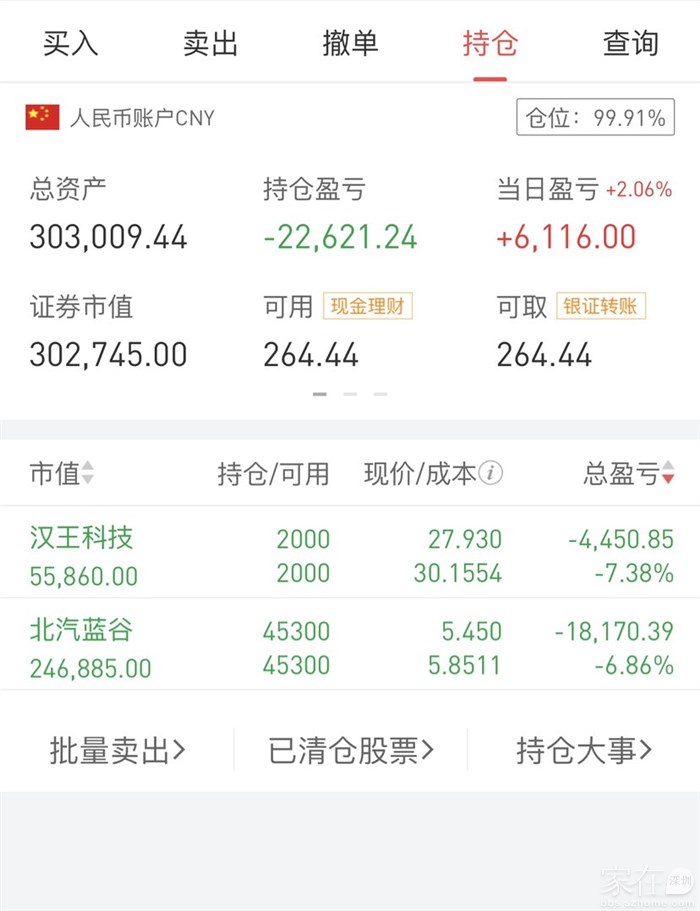The width and height of the screenshot is (700, 911).
Task: Tap the 现金理财 tag
Action: [367, 306]
